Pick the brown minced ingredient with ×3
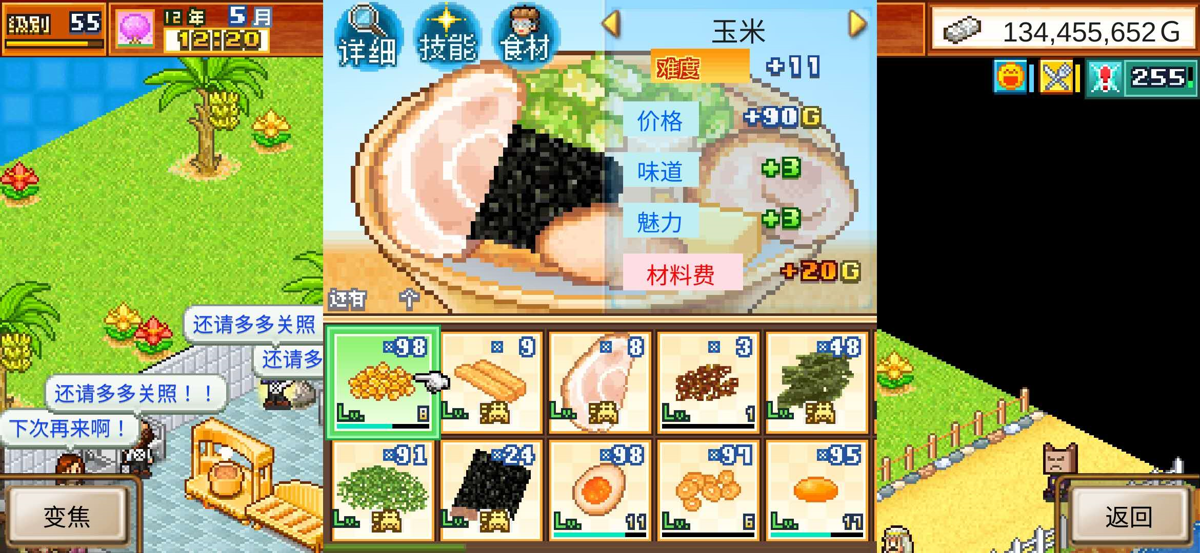The width and height of the screenshot is (1200, 553). pos(707,382)
